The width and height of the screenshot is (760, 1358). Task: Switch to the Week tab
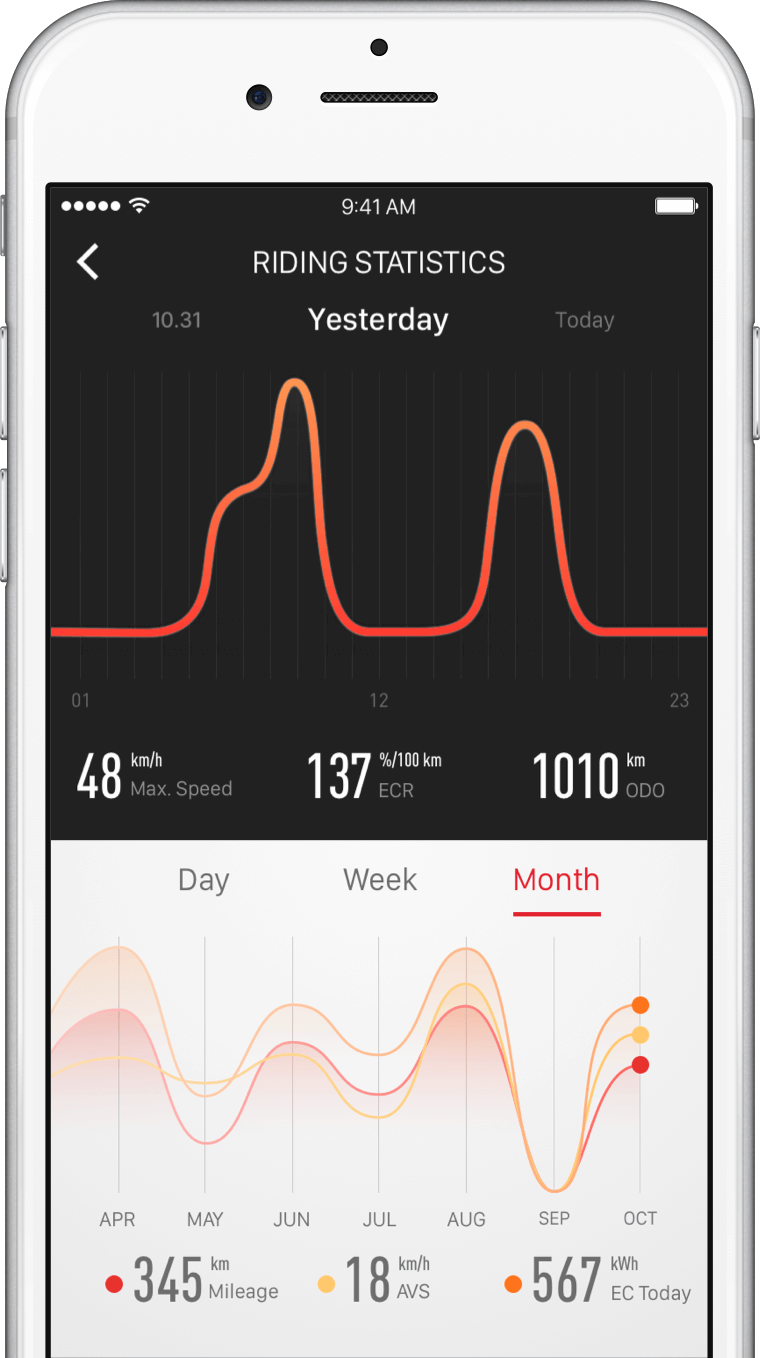[380, 880]
